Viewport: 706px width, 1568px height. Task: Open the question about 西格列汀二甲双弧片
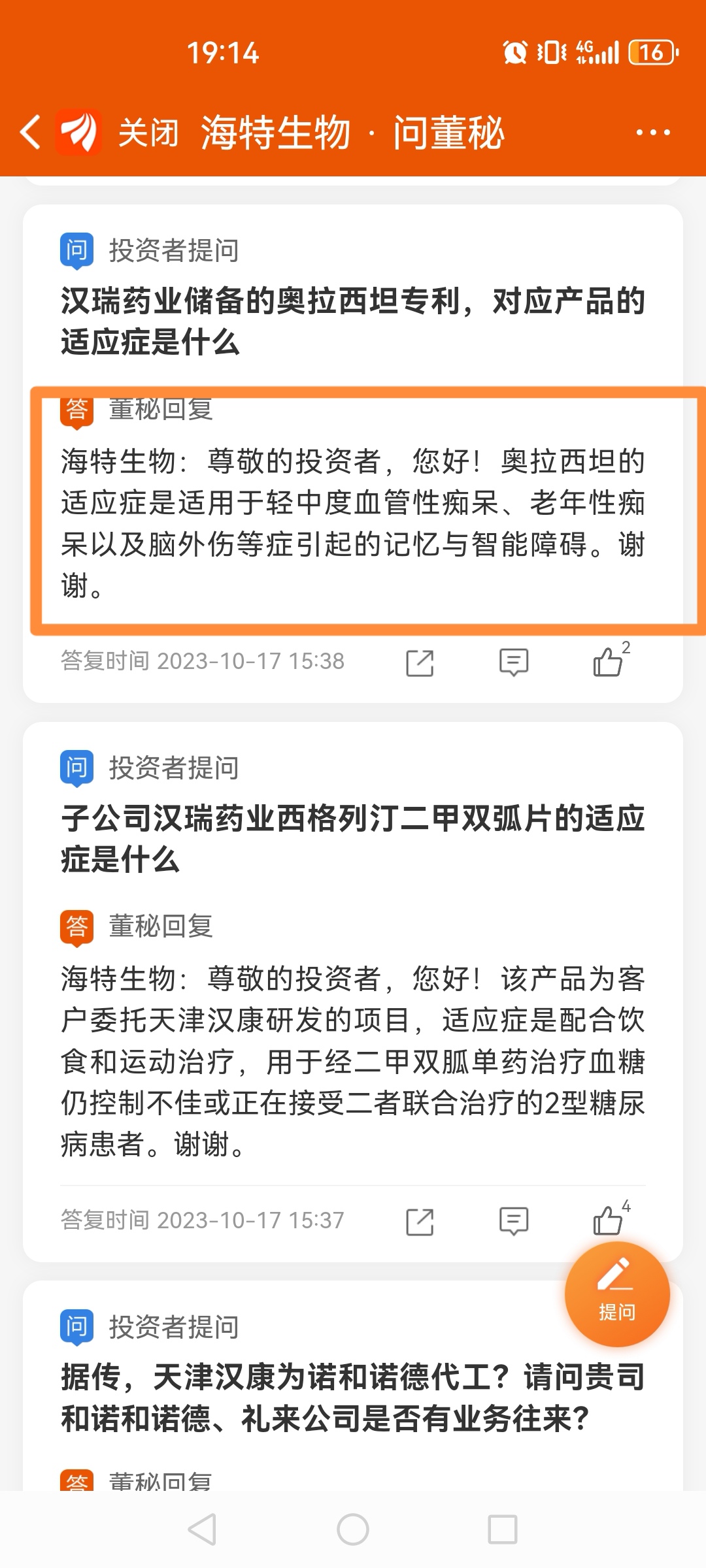(x=353, y=839)
